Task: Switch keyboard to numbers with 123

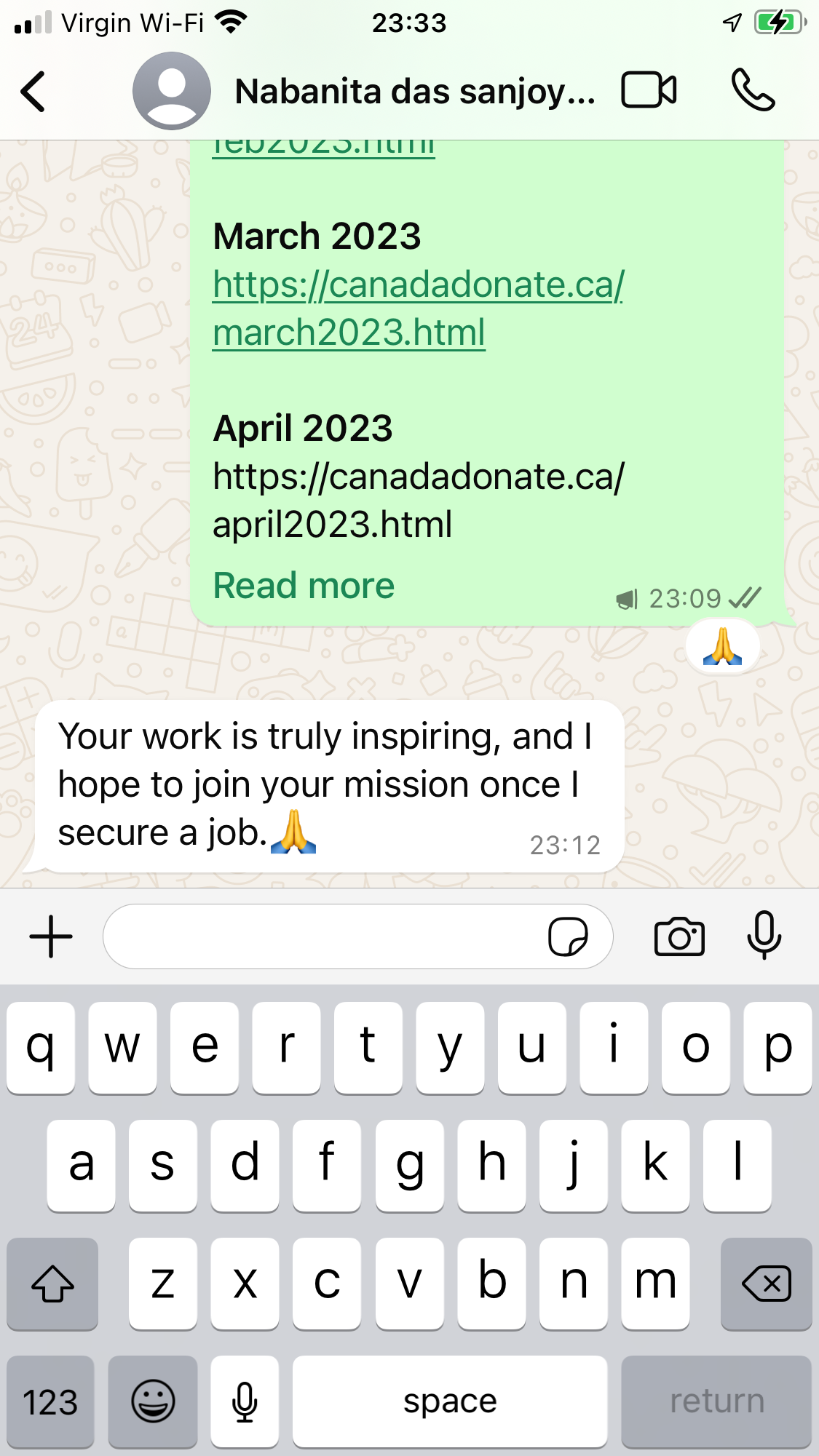Action: pos(50,1401)
